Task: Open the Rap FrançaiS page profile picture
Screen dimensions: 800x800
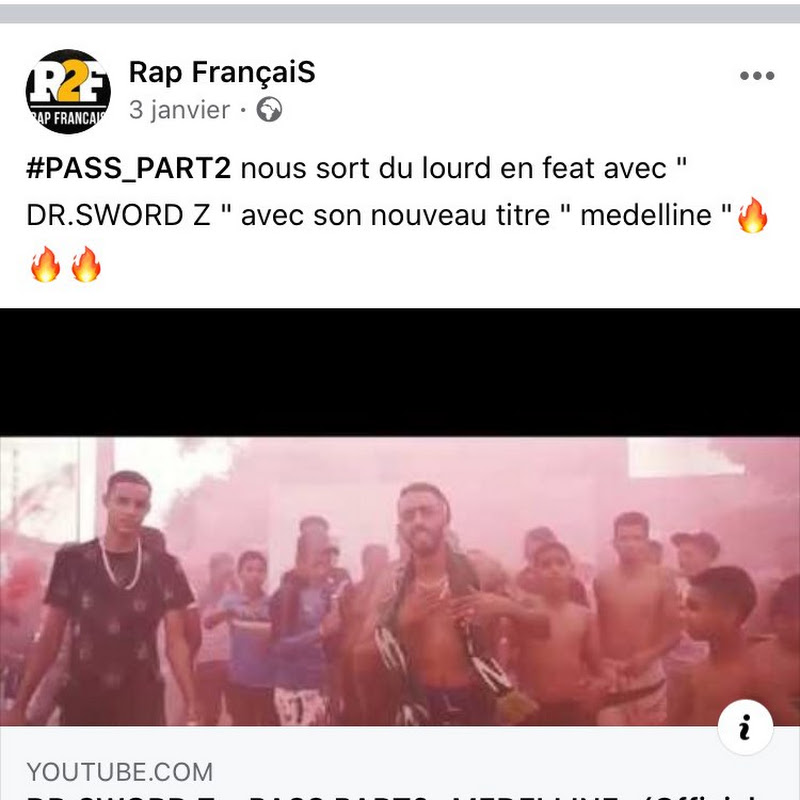Action: (68, 91)
